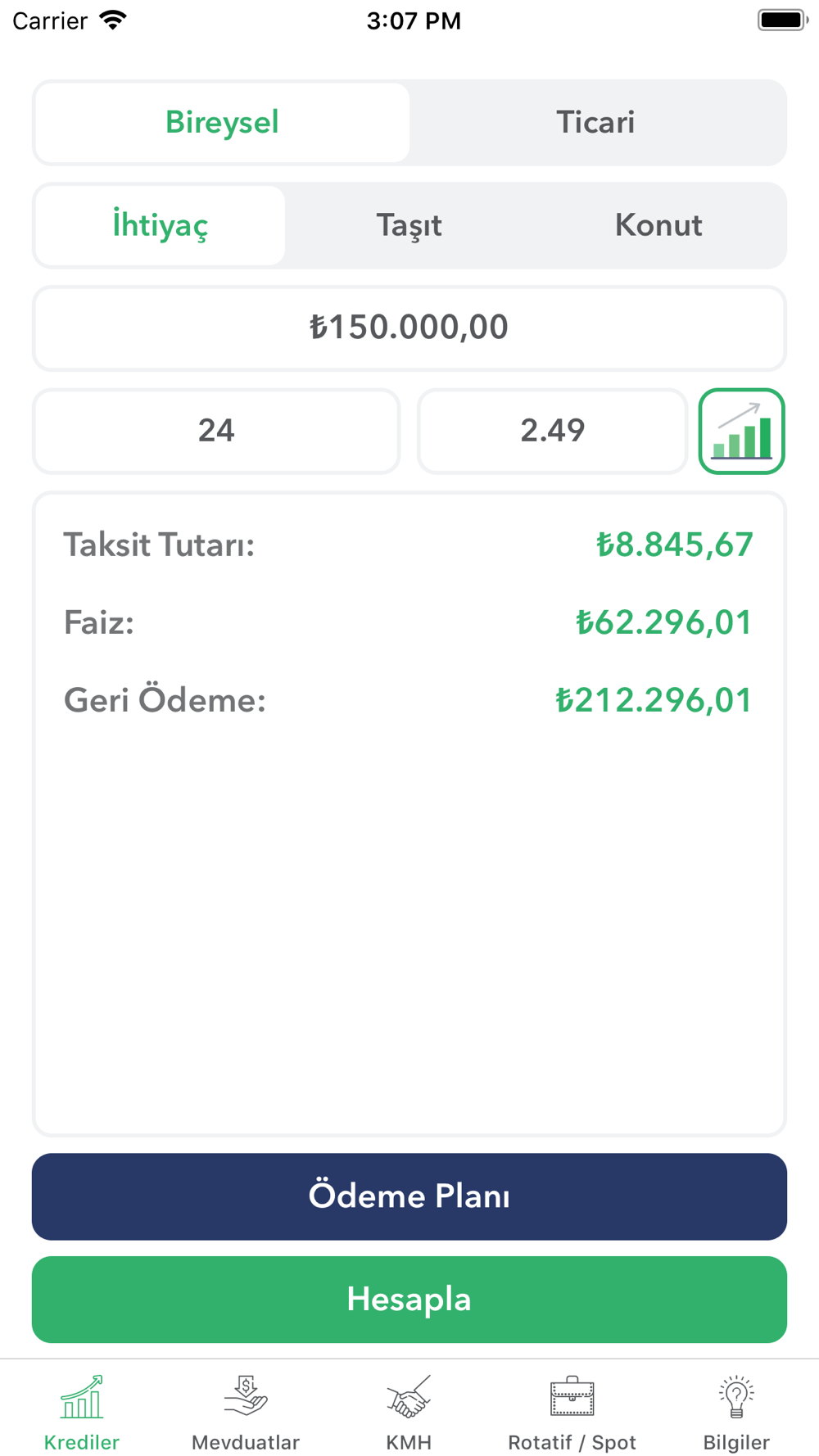Tap the green bar chart icon
The image size is (819, 1456).
741,431
